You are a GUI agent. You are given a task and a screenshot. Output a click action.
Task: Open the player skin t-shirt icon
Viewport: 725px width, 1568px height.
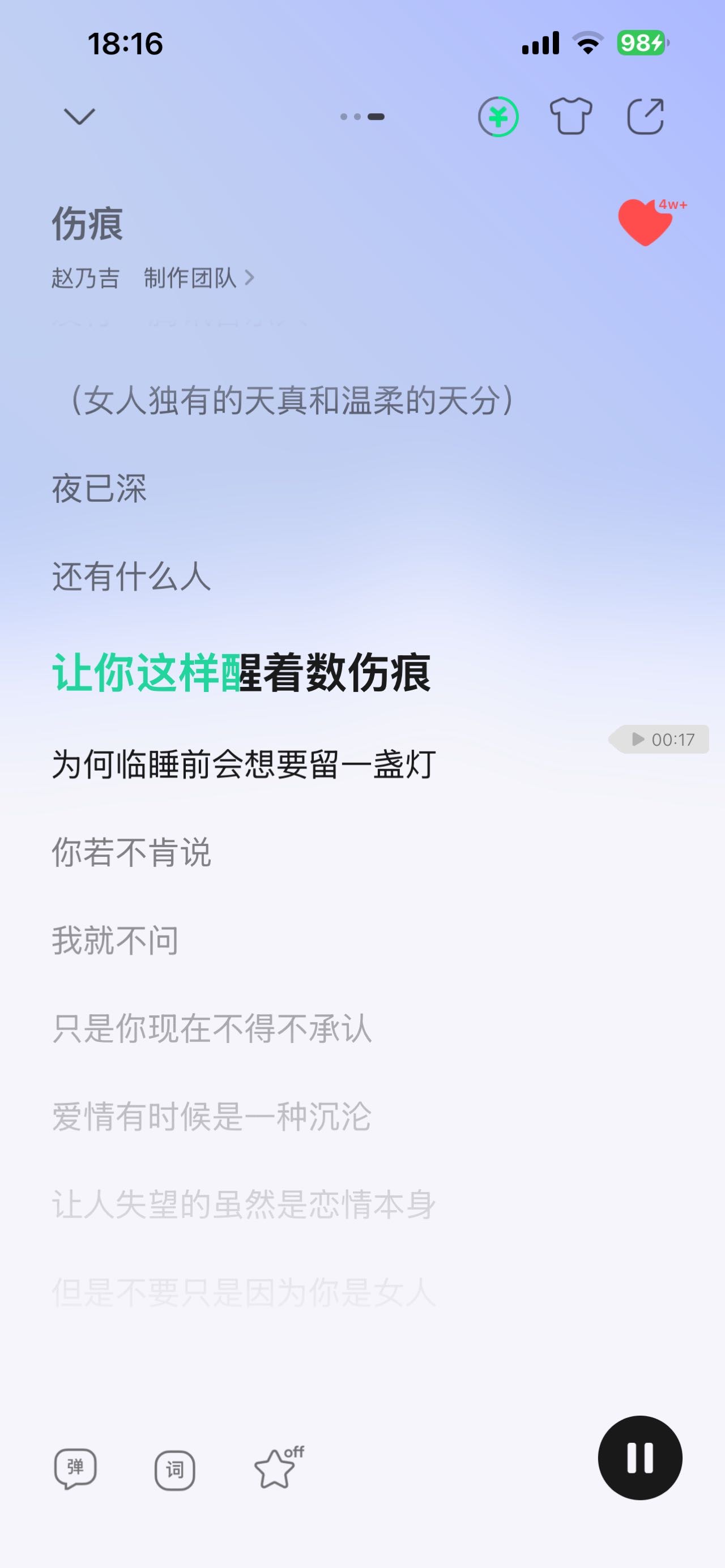pyautogui.click(x=571, y=116)
